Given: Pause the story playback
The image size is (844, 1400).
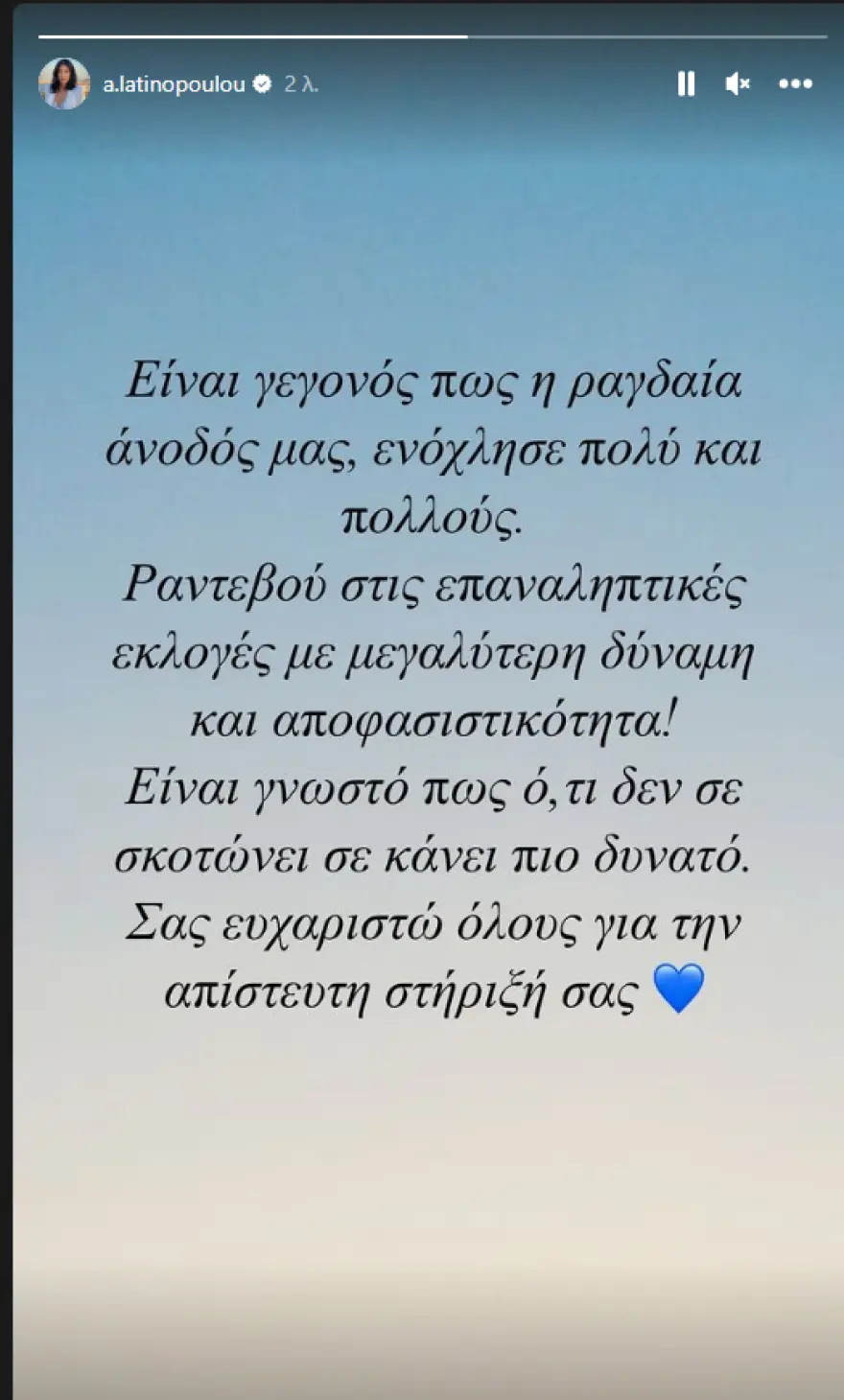Looking at the screenshot, I should (686, 84).
